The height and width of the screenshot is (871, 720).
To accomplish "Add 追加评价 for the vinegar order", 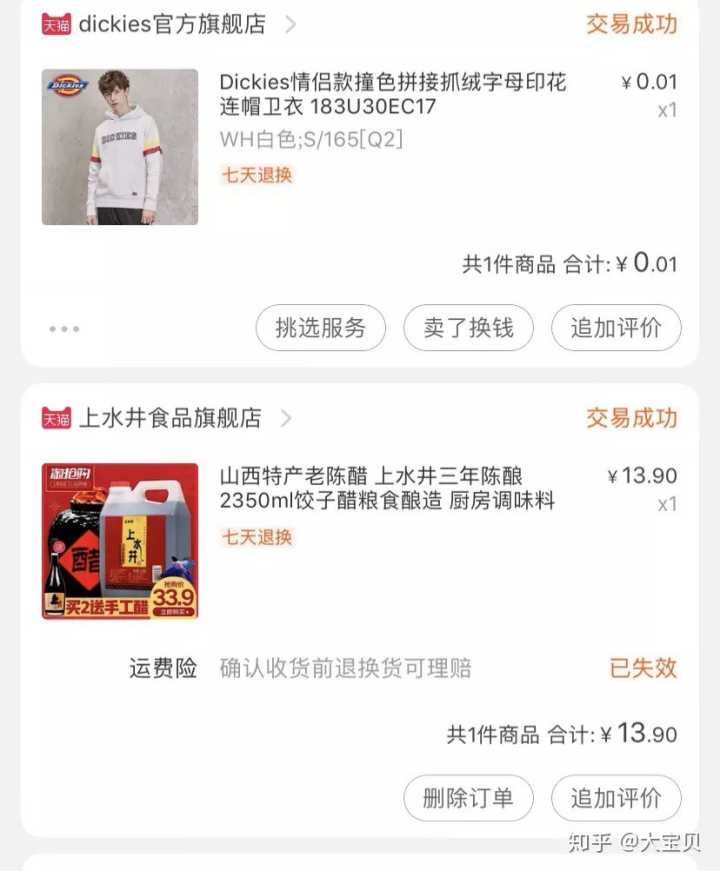I will [616, 798].
